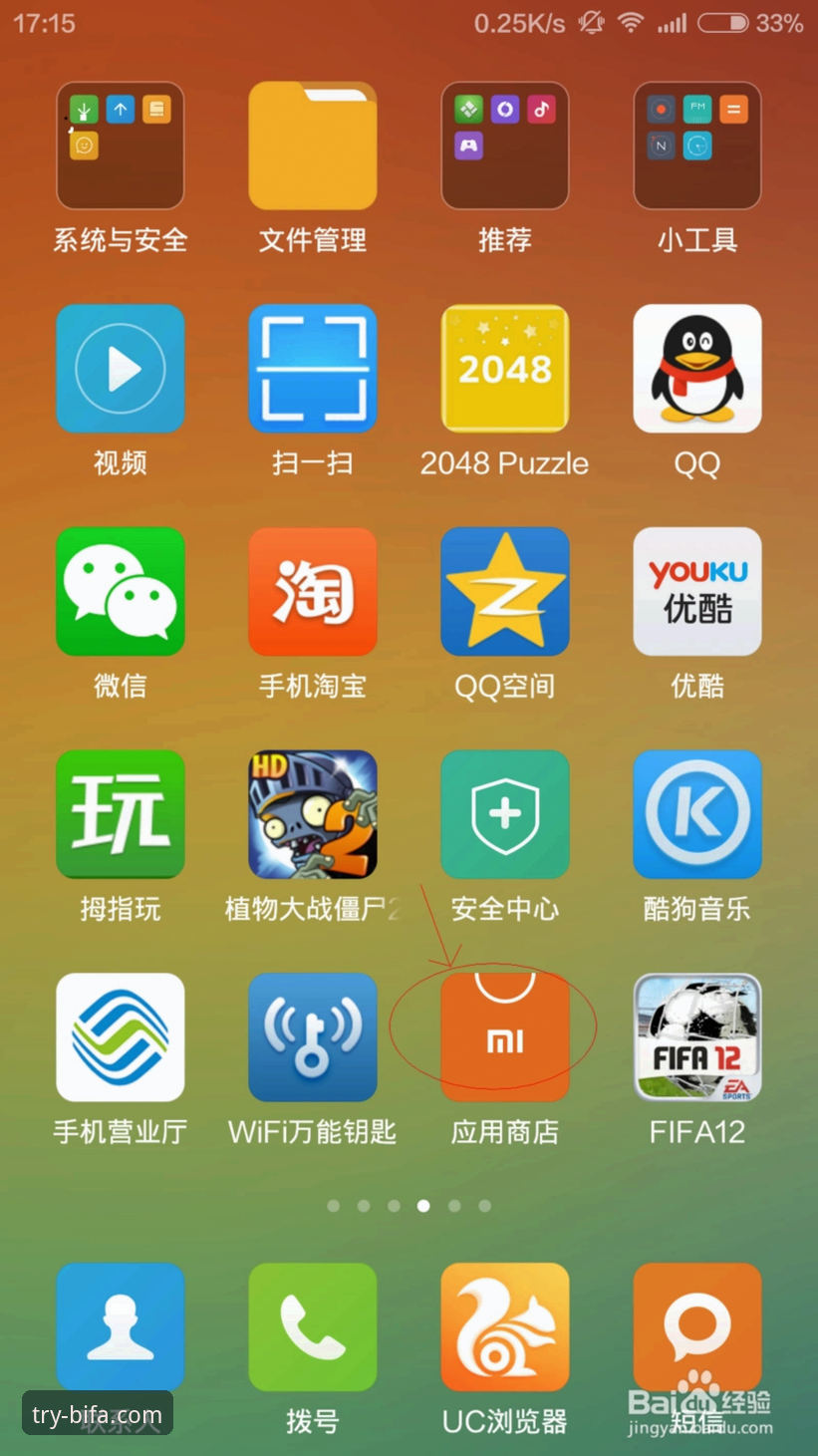Launch Plants vs Zombies 2 (植物大战僵尸2)
Viewport: 818px width, 1456px height.
coord(312,814)
